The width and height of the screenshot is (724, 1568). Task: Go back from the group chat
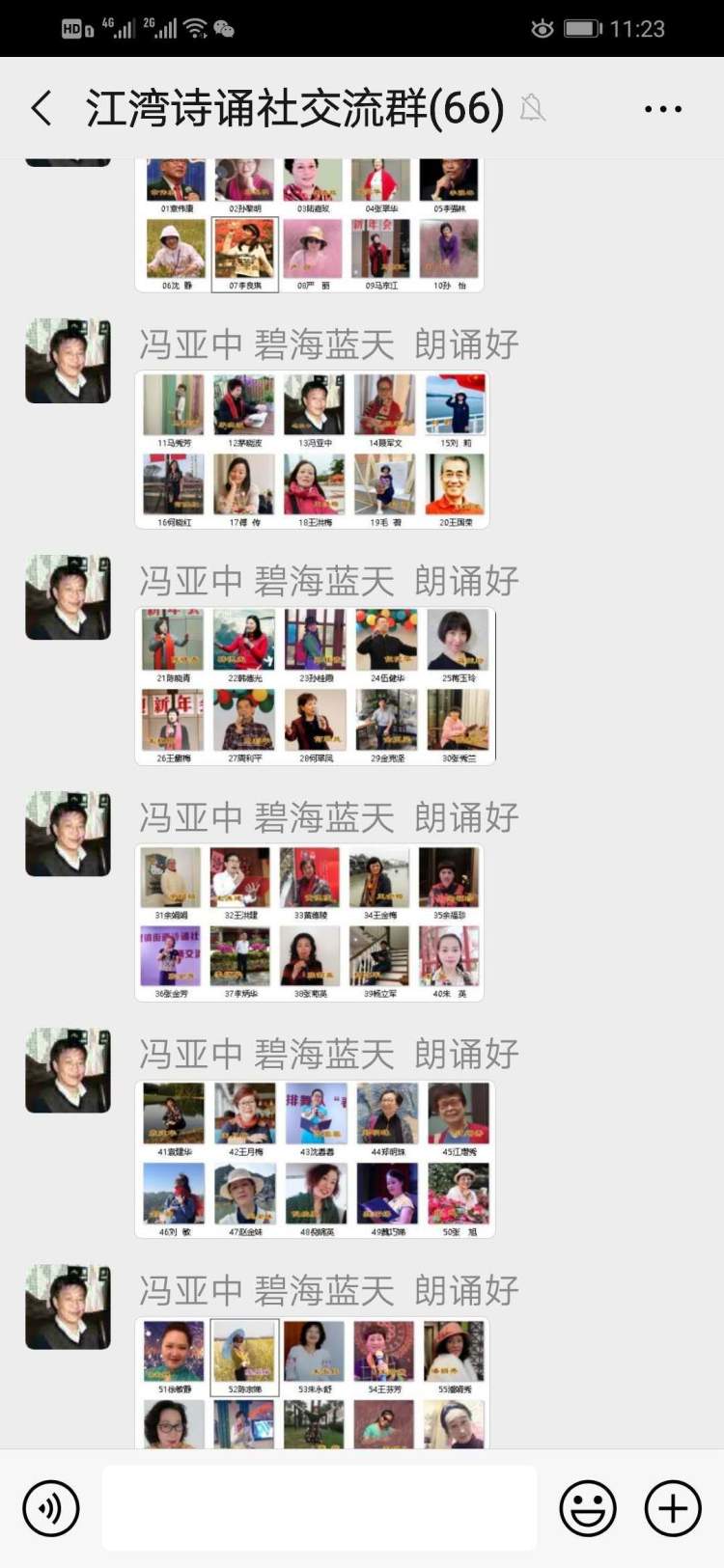click(42, 108)
